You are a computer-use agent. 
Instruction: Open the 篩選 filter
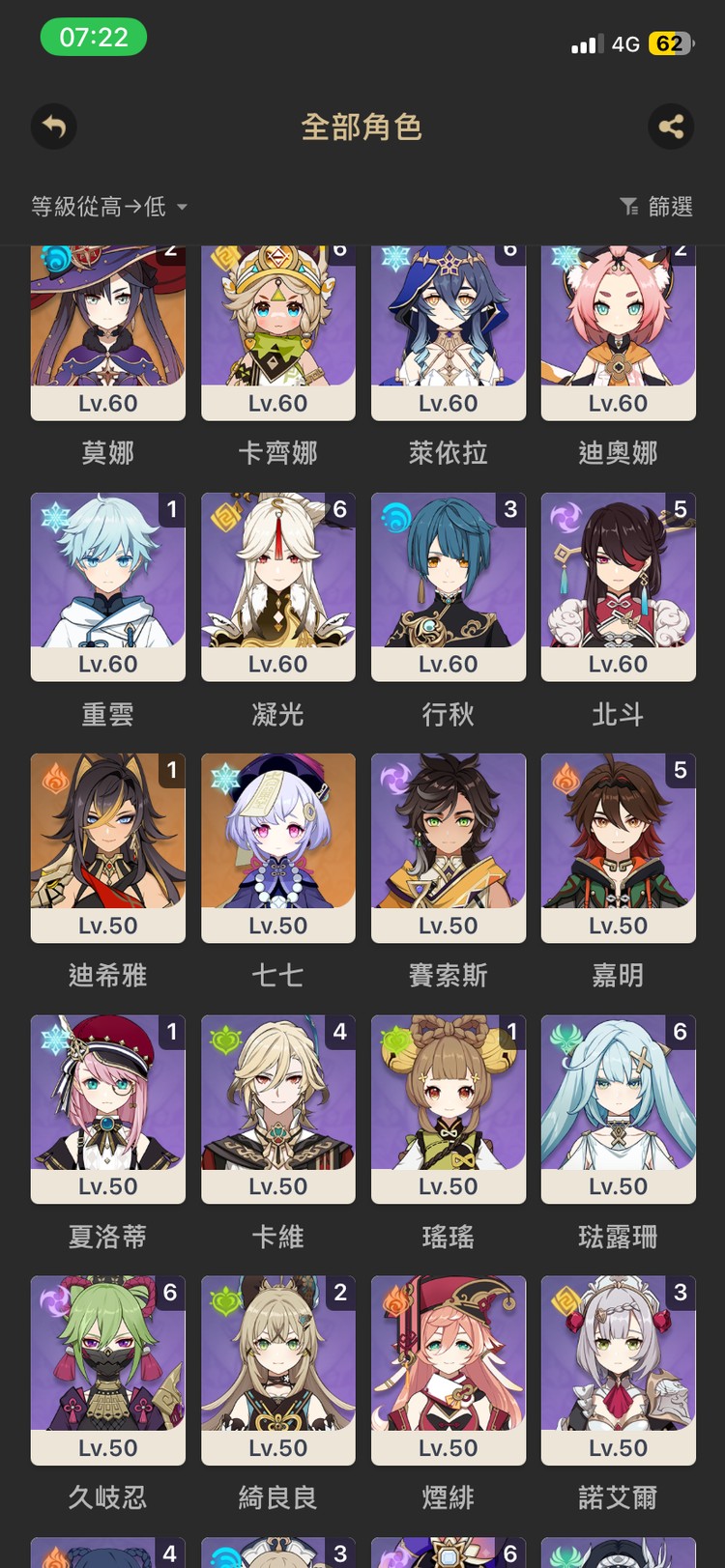click(x=656, y=206)
